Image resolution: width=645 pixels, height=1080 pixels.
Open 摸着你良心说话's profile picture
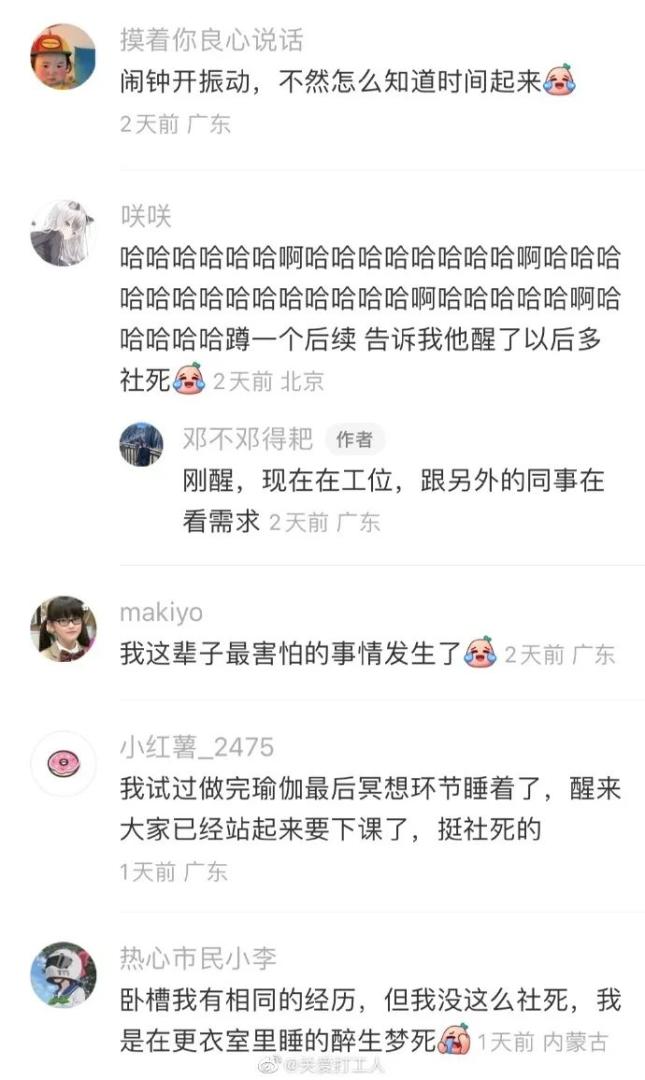pos(64,57)
